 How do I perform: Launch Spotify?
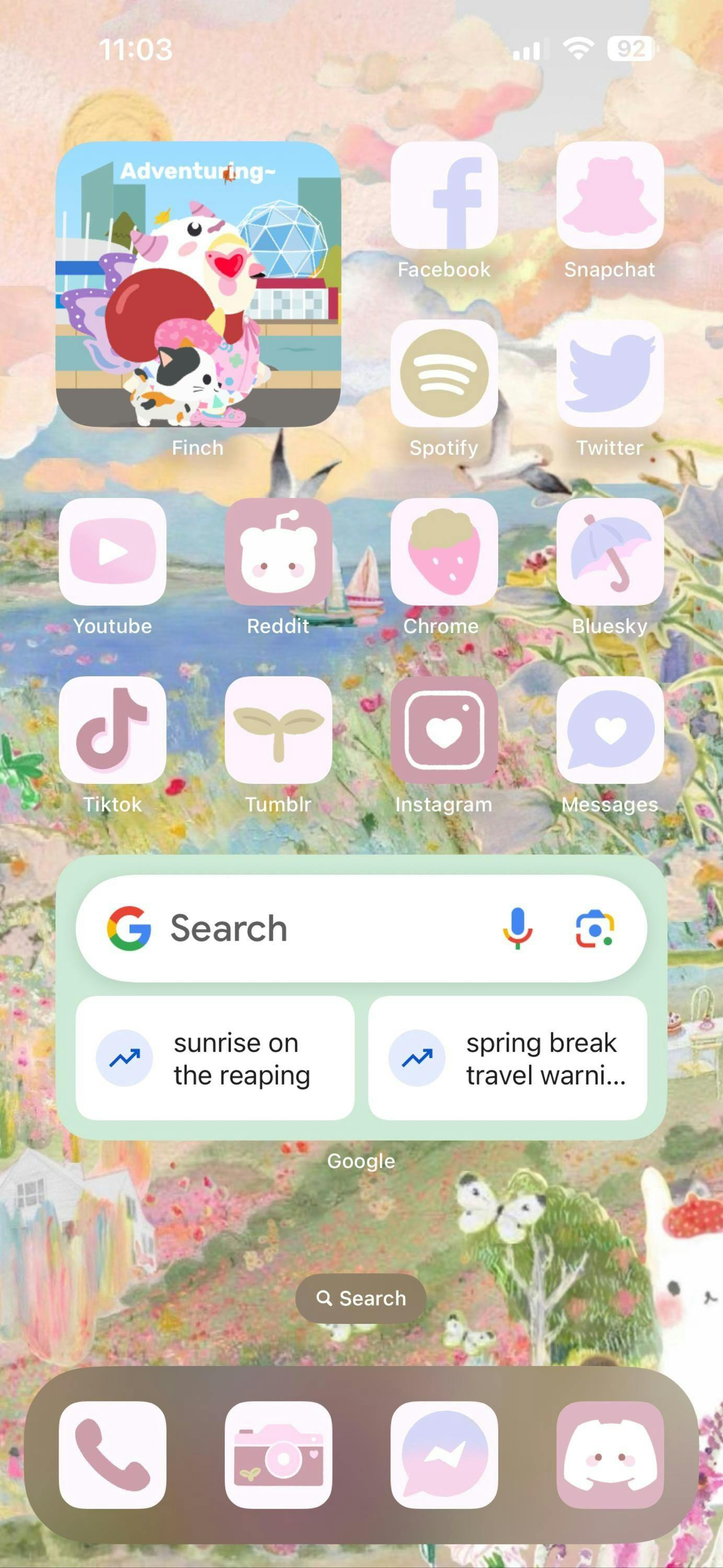click(x=444, y=373)
